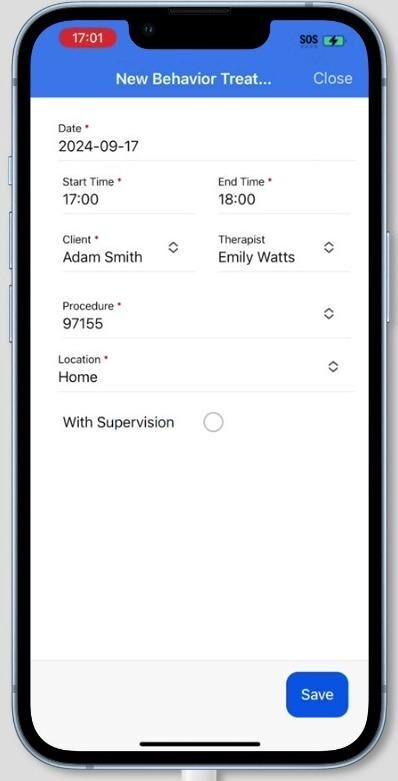Open the Client dropdown

pyautogui.click(x=129, y=251)
